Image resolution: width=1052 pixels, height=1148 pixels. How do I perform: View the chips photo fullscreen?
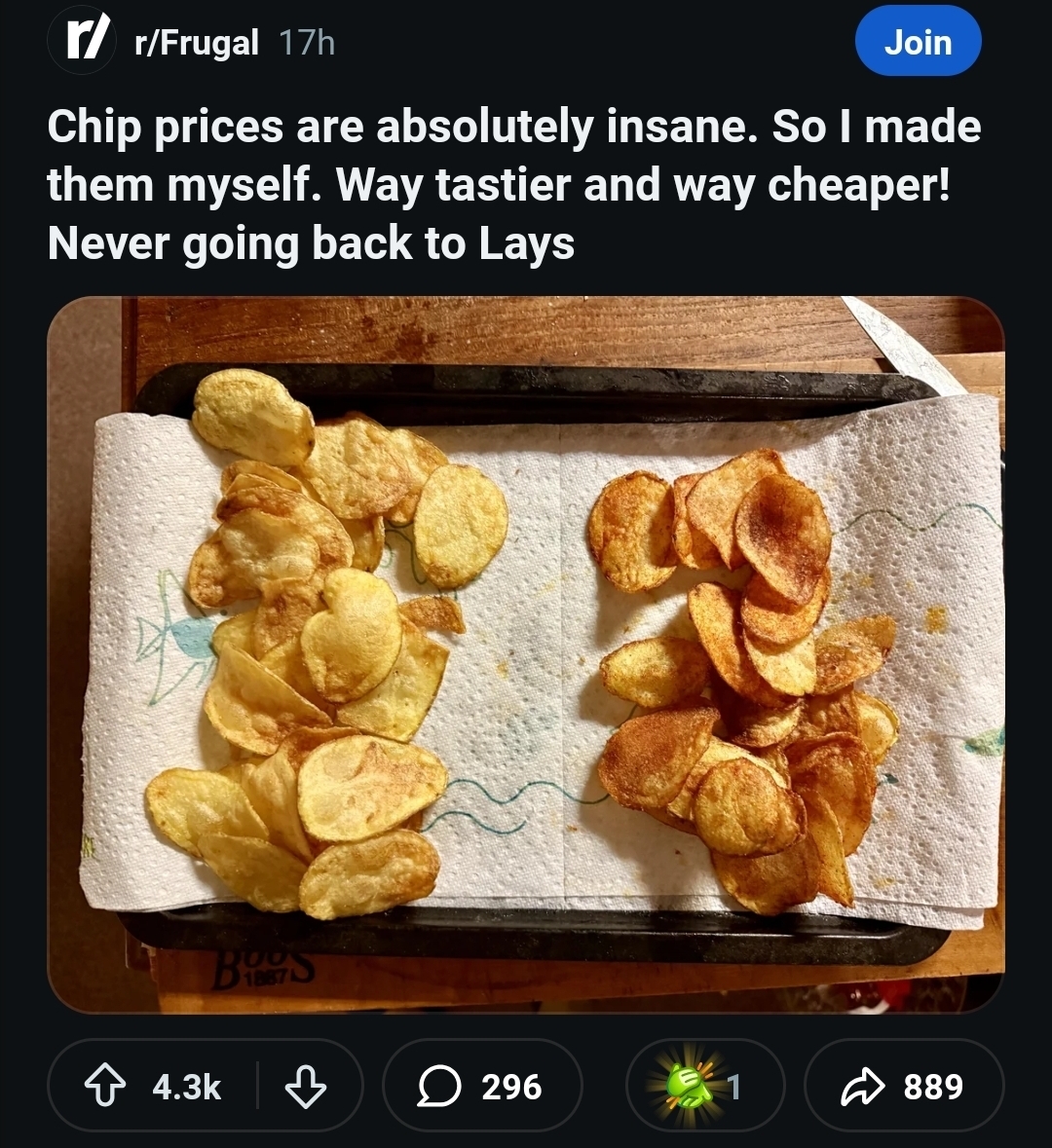coord(526,654)
